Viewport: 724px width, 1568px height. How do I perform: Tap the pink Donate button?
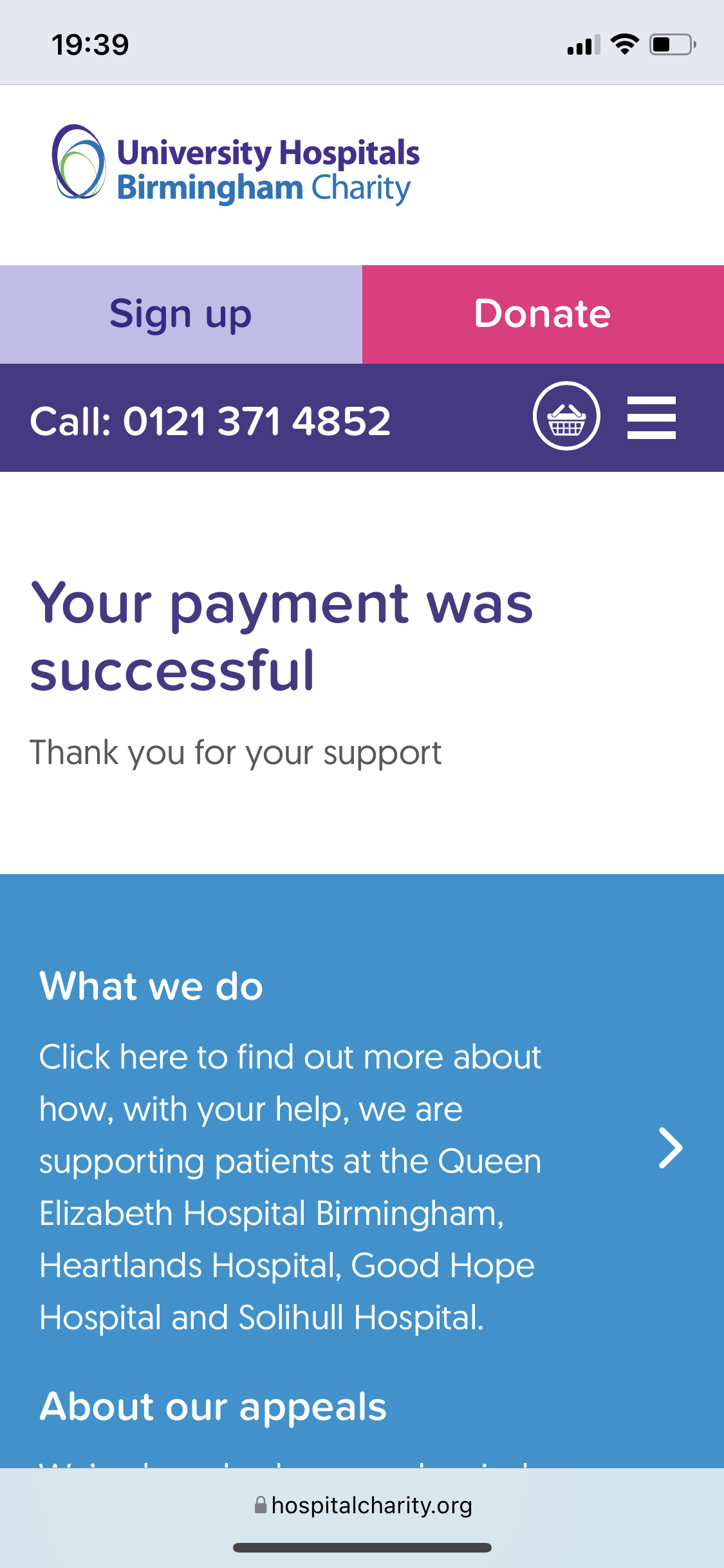(x=543, y=314)
